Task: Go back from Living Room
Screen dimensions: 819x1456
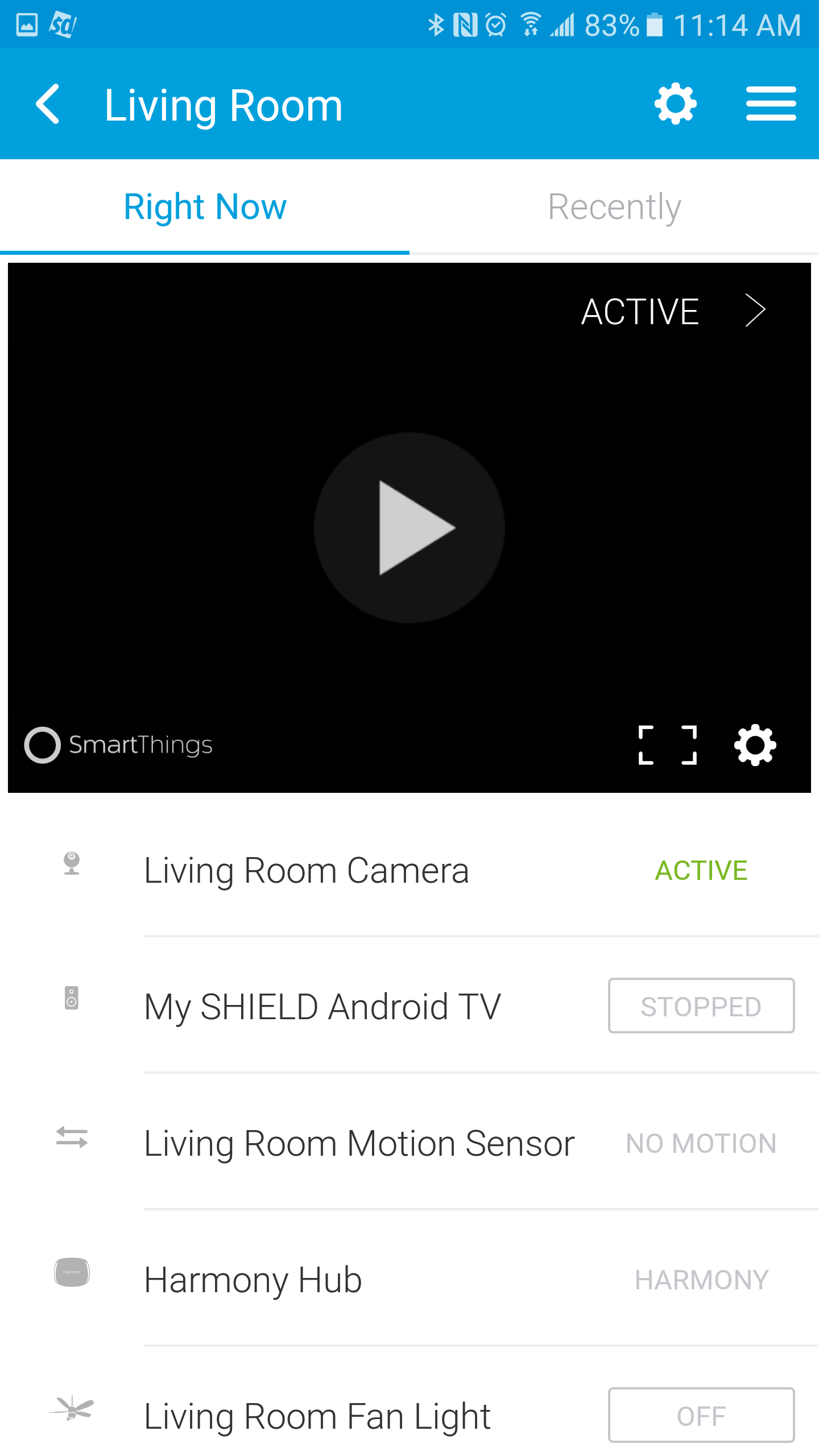Action: click(48, 104)
